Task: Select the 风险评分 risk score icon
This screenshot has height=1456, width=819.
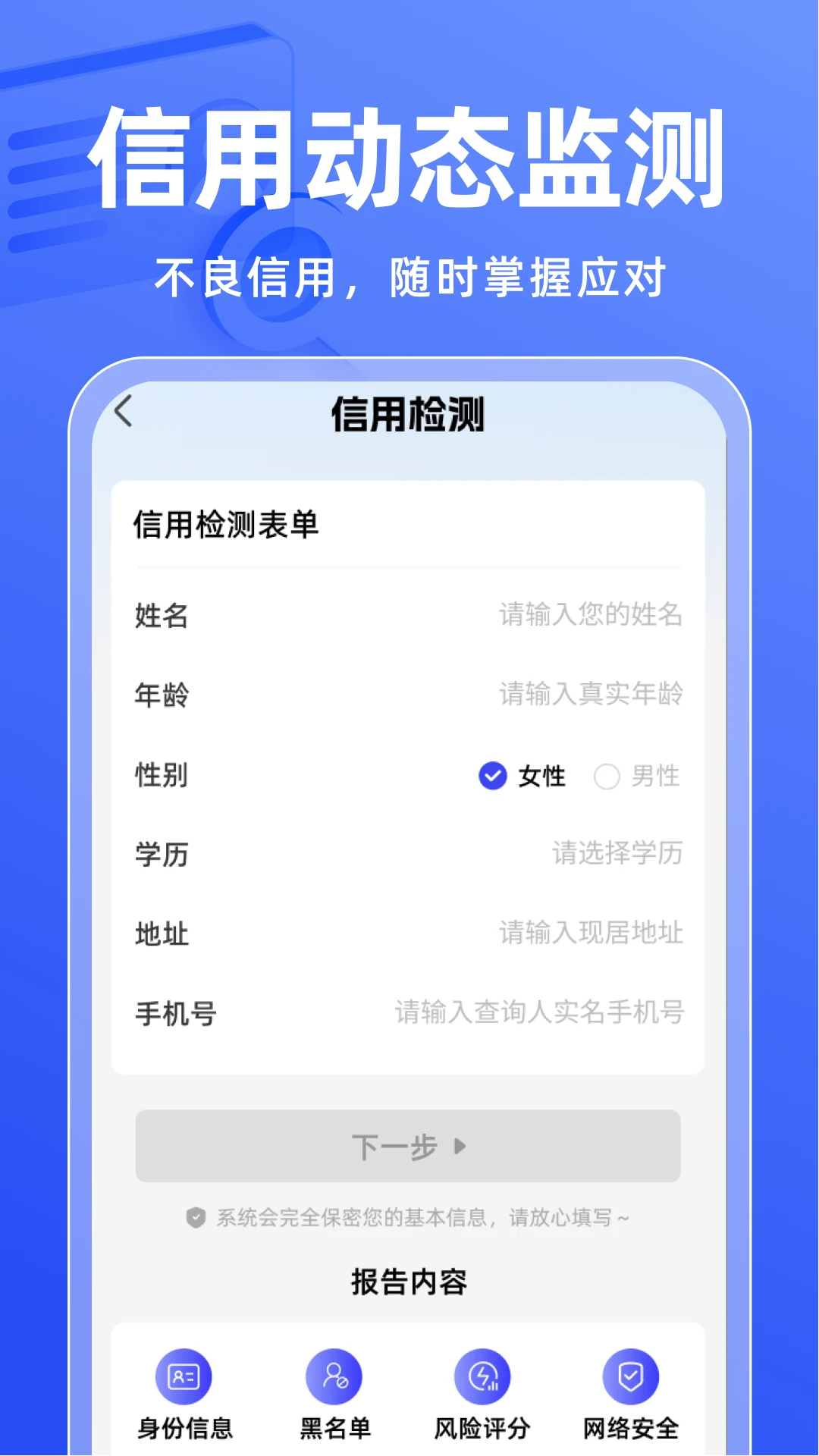Action: (482, 1376)
